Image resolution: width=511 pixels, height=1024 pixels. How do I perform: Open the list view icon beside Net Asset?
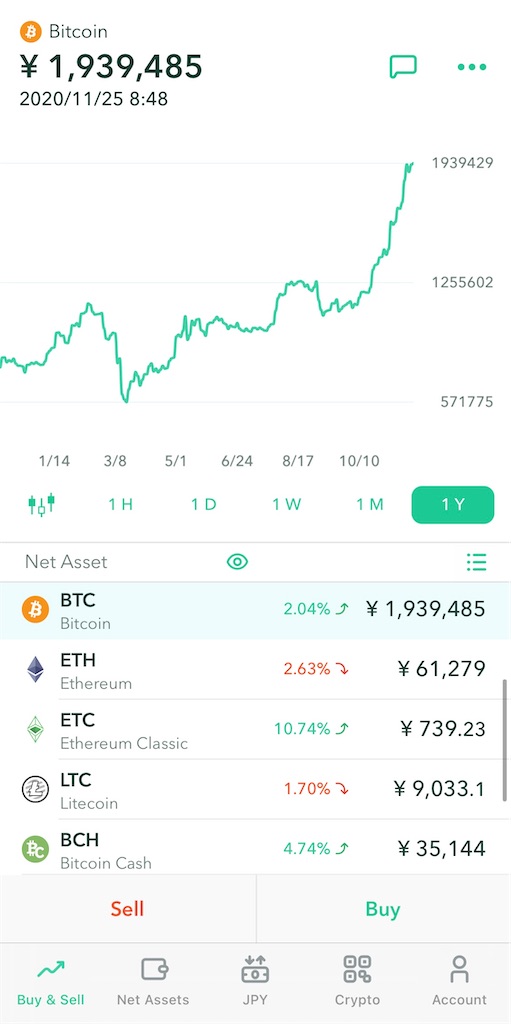pos(476,562)
